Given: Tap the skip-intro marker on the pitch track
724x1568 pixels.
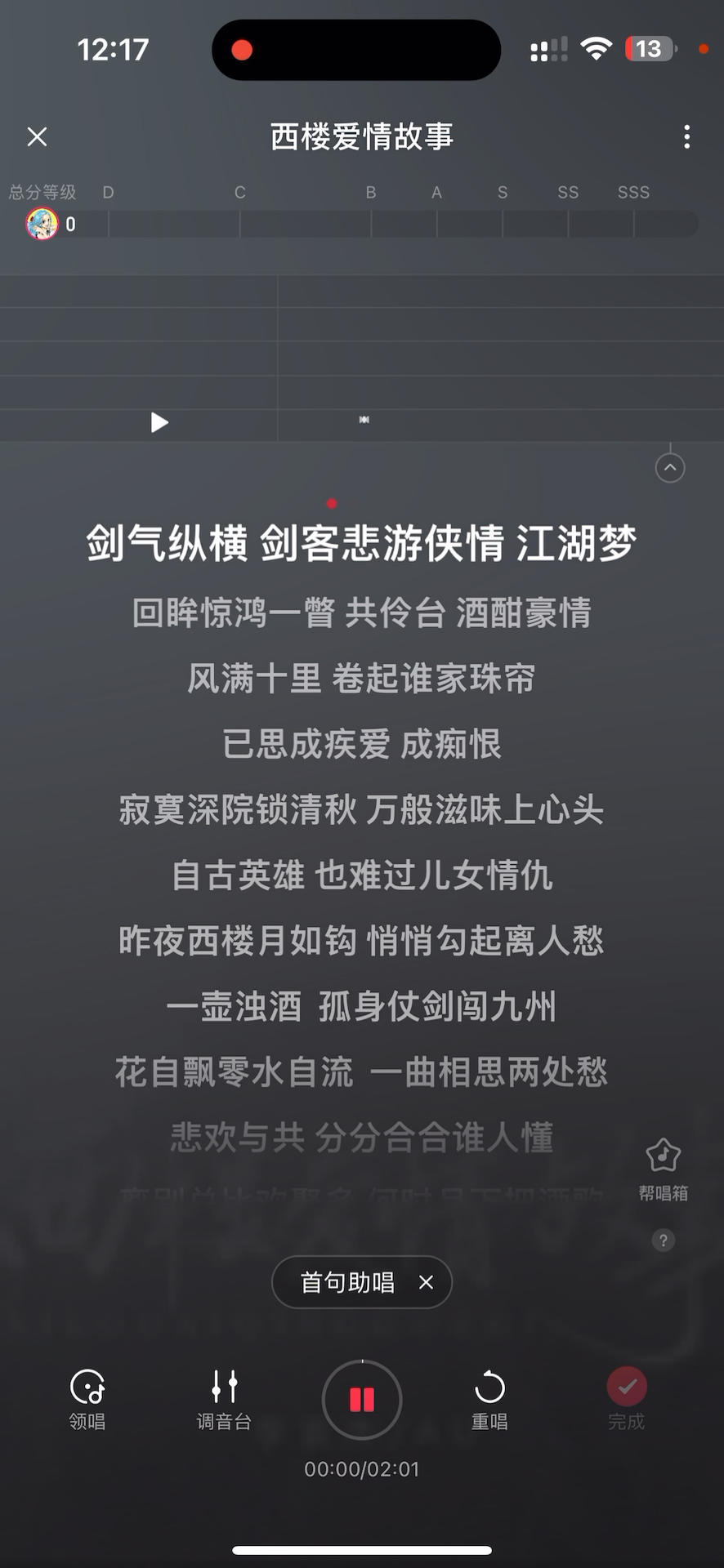Looking at the screenshot, I should [364, 420].
